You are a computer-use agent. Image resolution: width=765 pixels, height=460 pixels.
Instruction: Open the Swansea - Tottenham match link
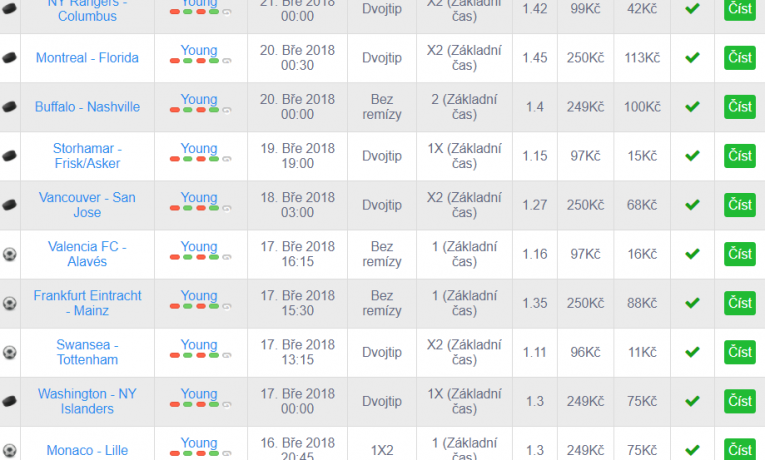coord(87,352)
